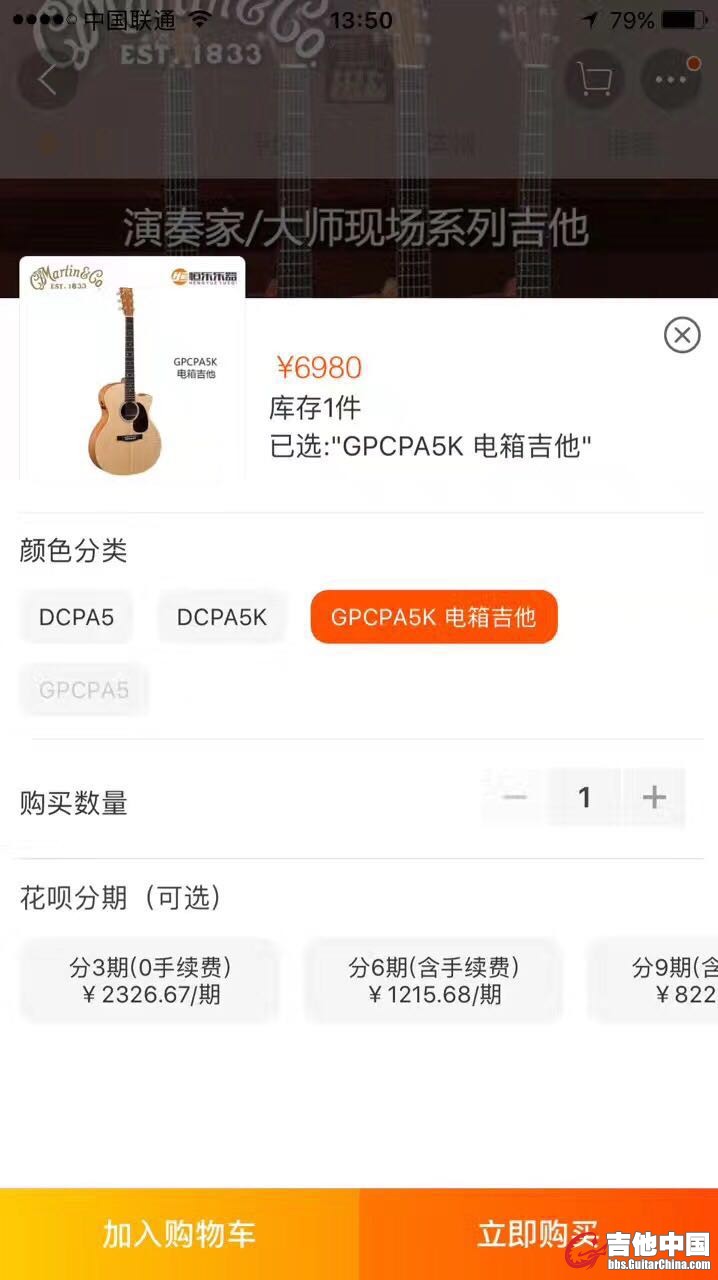Tap 立即购买 to buy now
718x1280 pixels.
click(538, 1234)
